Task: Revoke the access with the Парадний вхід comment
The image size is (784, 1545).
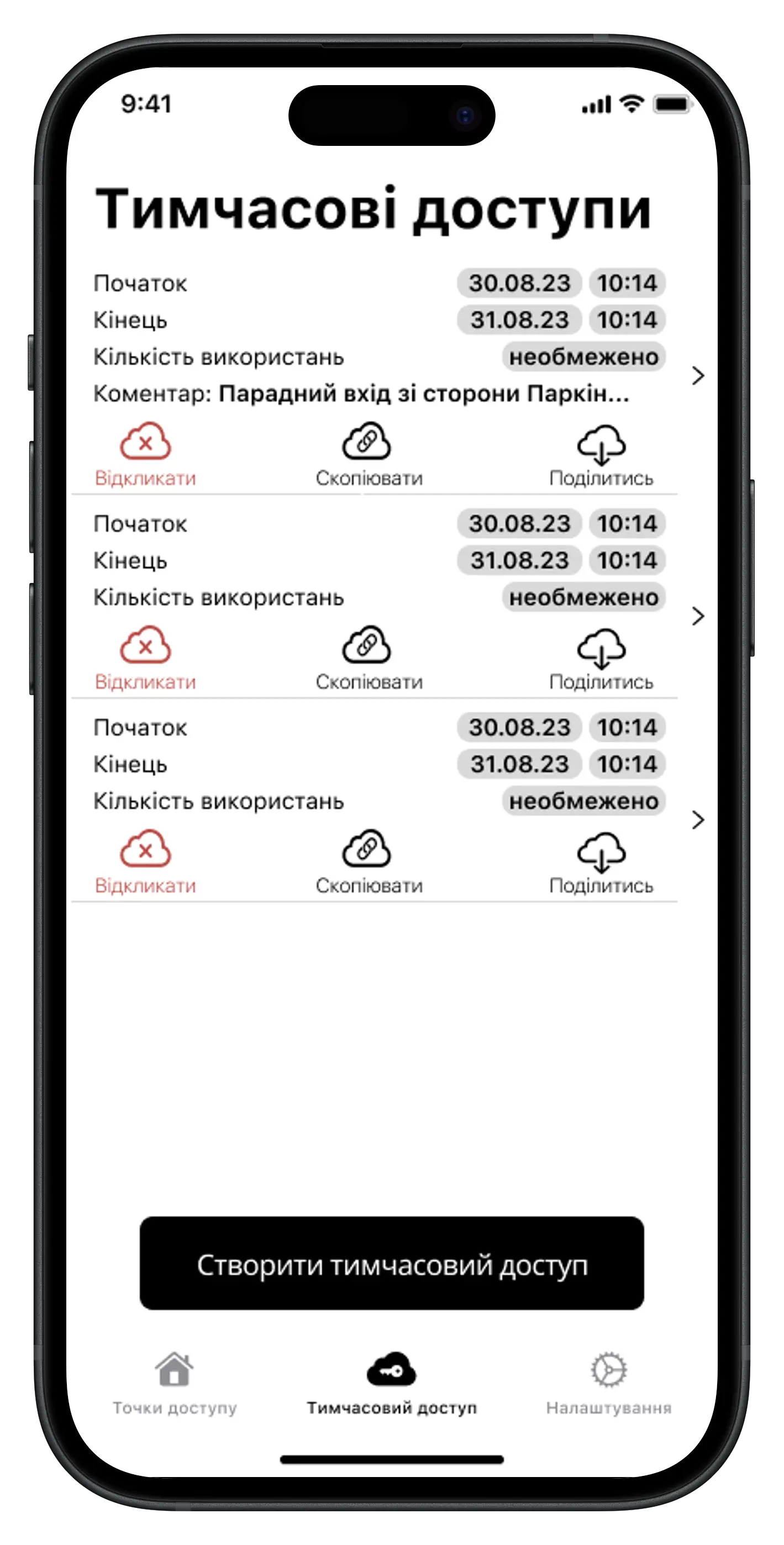Action: point(145,454)
